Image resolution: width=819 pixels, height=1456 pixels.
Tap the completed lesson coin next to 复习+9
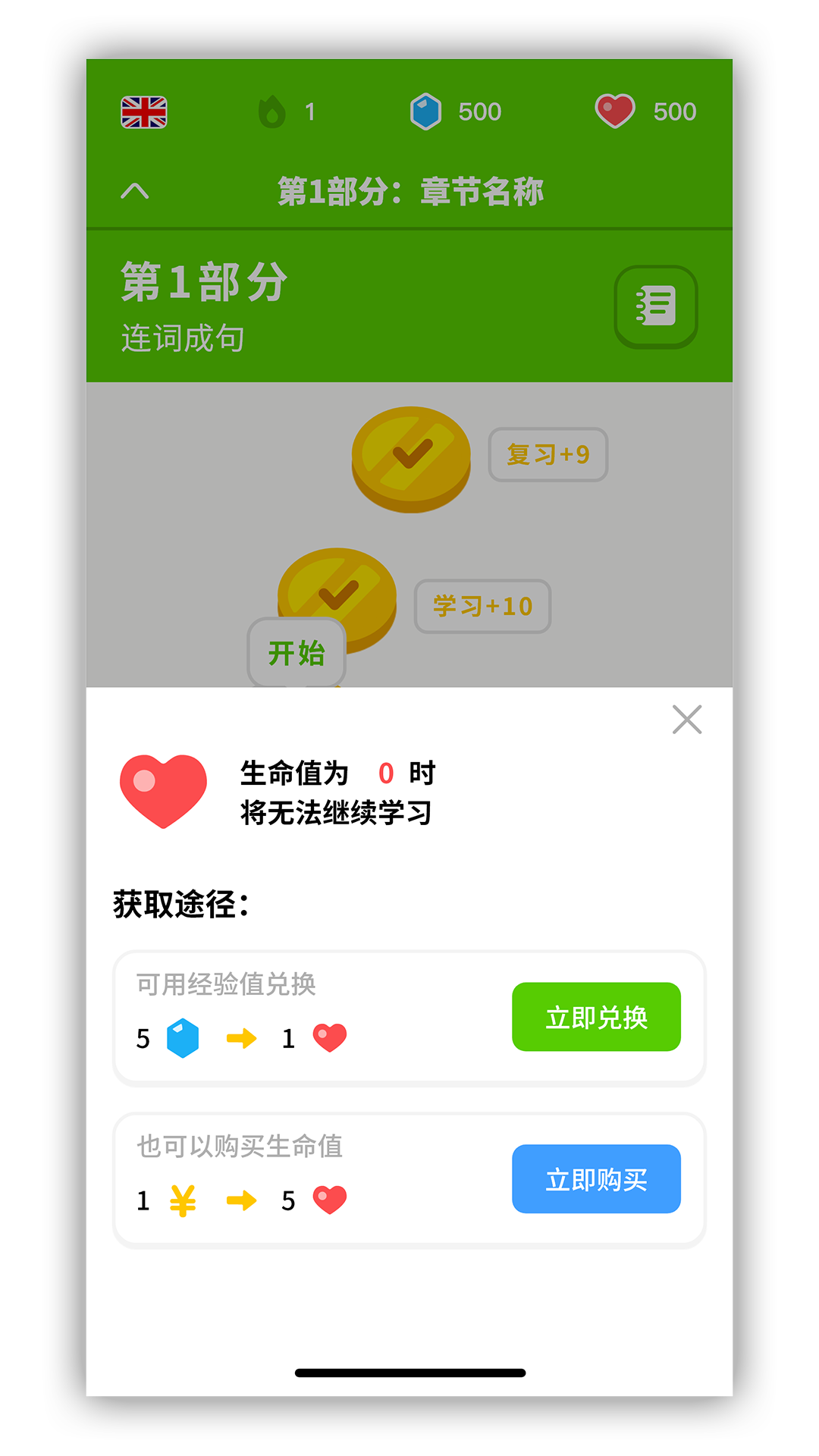[x=409, y=459]
